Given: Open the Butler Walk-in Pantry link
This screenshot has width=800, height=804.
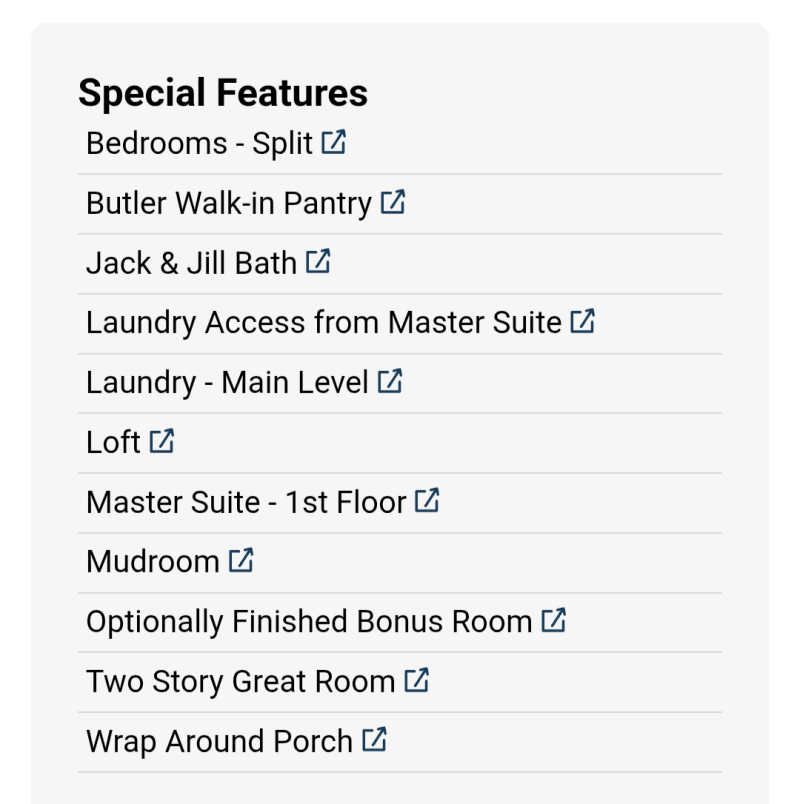Looking at the screenshot, I should [245, 204].
